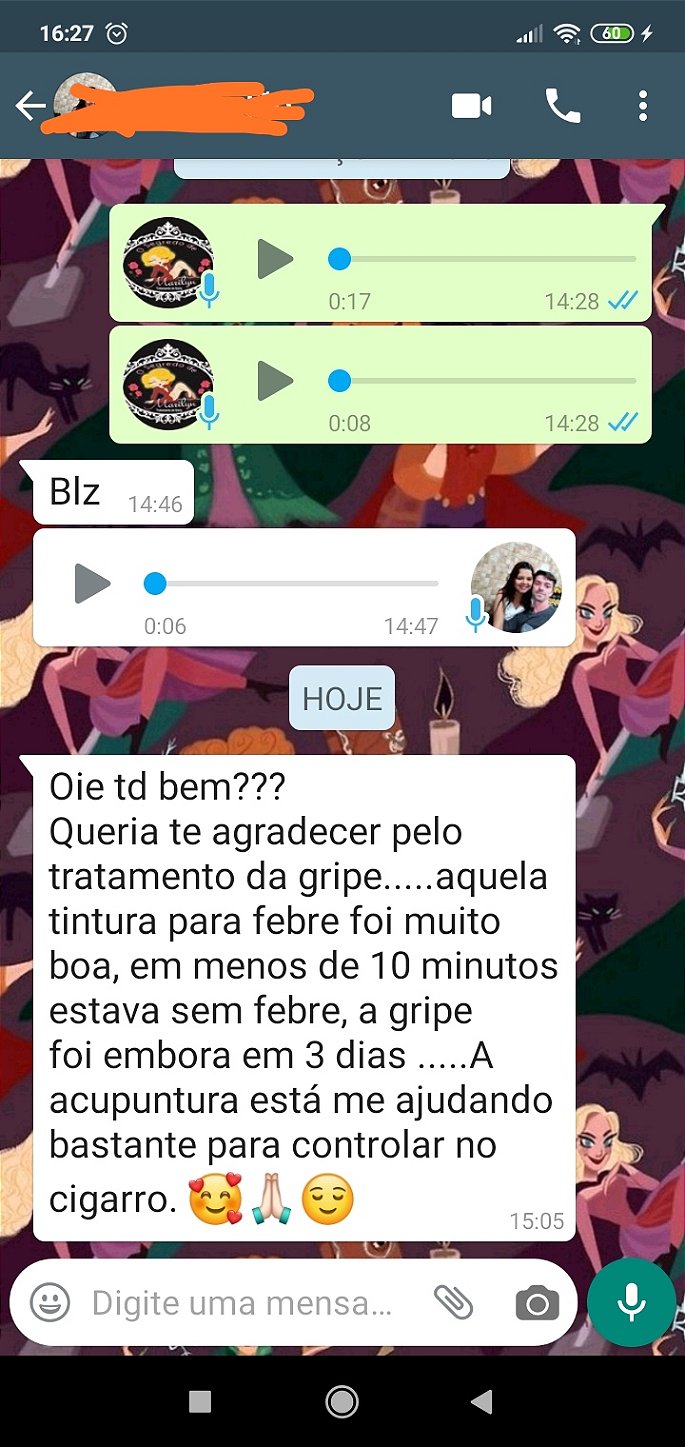Screen dimensions: 685x1447
Task: Open the camera from the message bar
Action: (537, 1302)
